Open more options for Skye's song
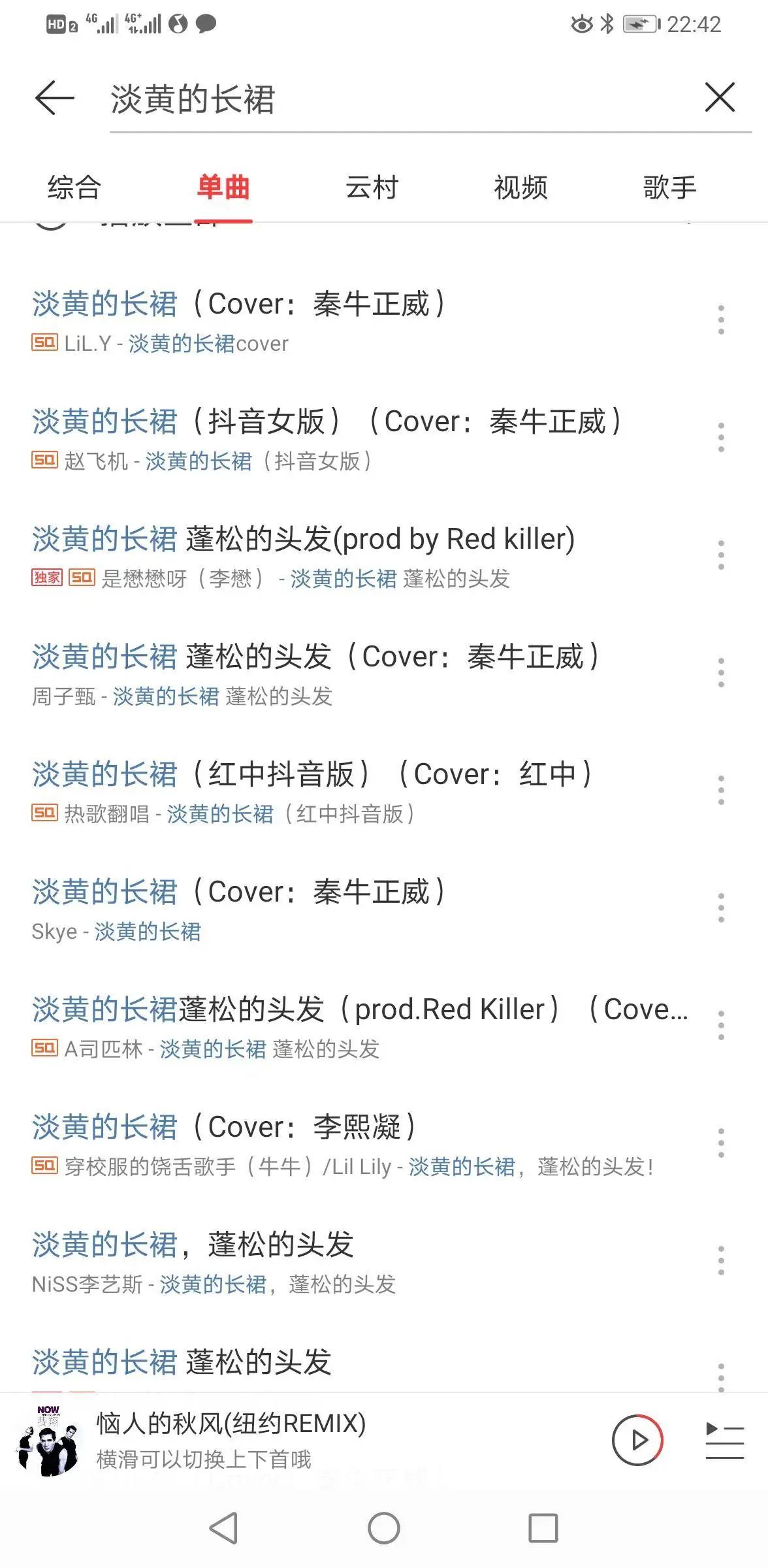Screen dimensions: 768x1568 (x=721, y=908)
